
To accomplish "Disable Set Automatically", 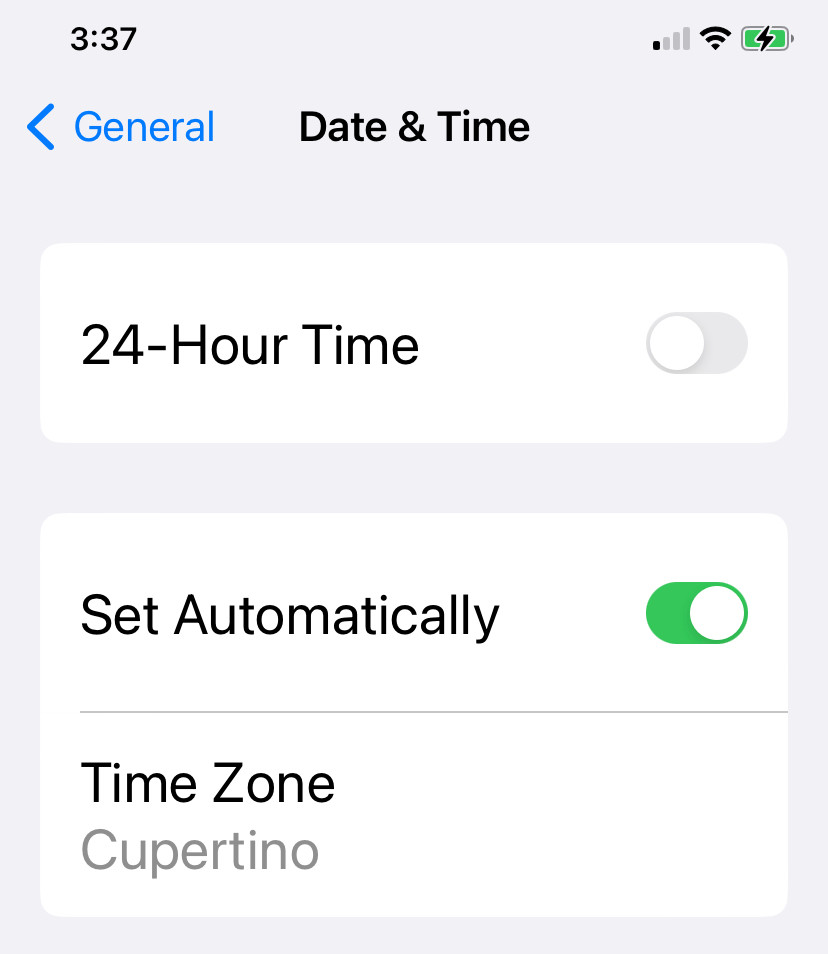I will pyautogui.click(x=697, y=613).
